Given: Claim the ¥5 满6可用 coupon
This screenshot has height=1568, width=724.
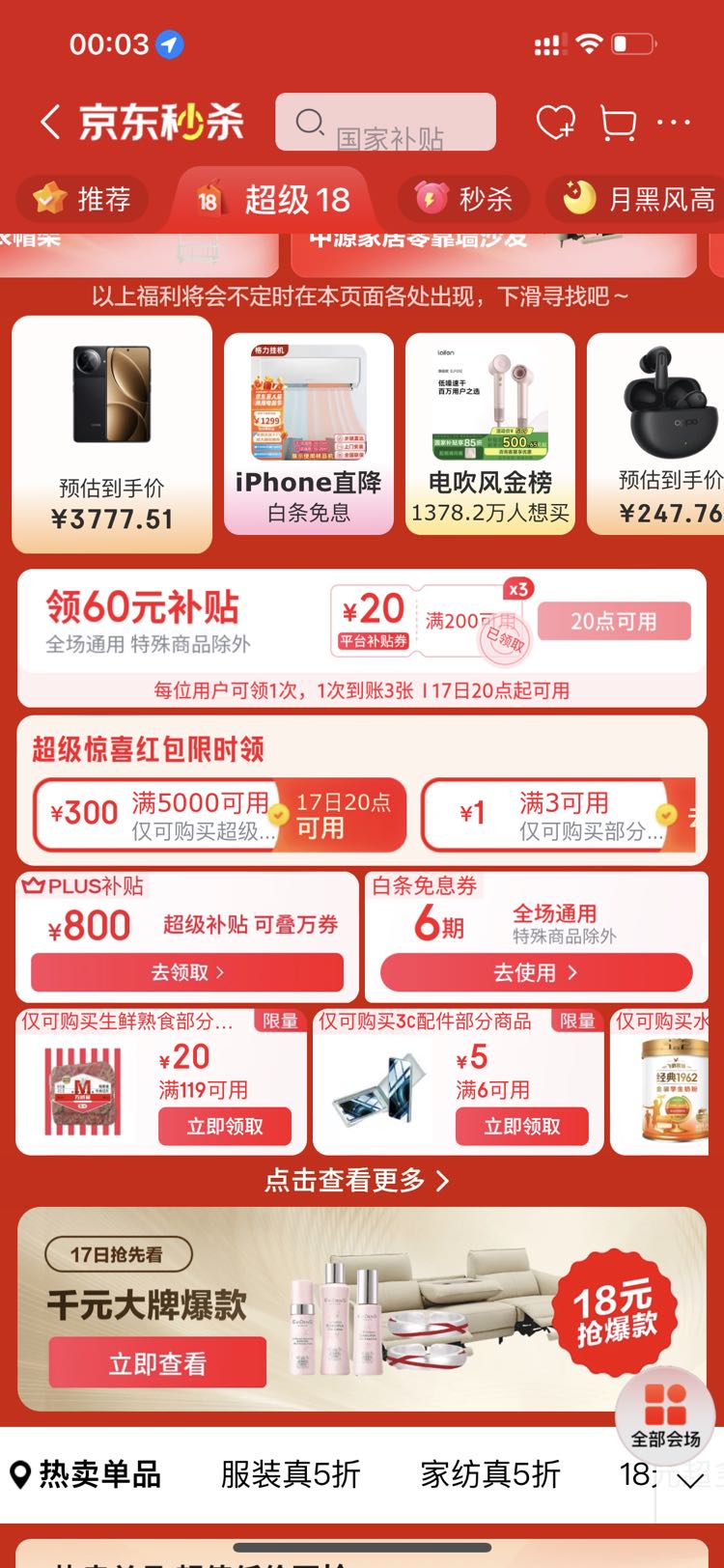Looking at the screenshot, I should pyautogui.click(x=522, y=1127).
